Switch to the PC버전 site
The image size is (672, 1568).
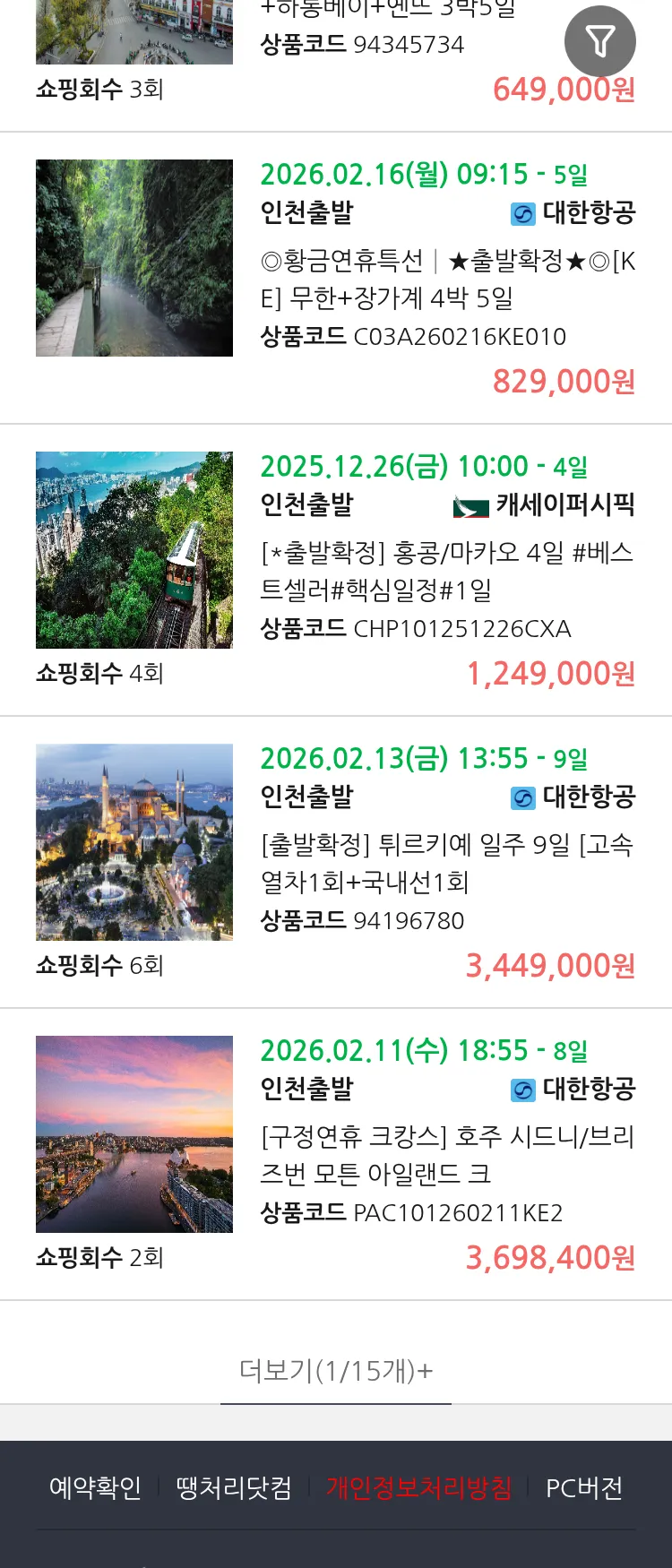point(584,1488)
